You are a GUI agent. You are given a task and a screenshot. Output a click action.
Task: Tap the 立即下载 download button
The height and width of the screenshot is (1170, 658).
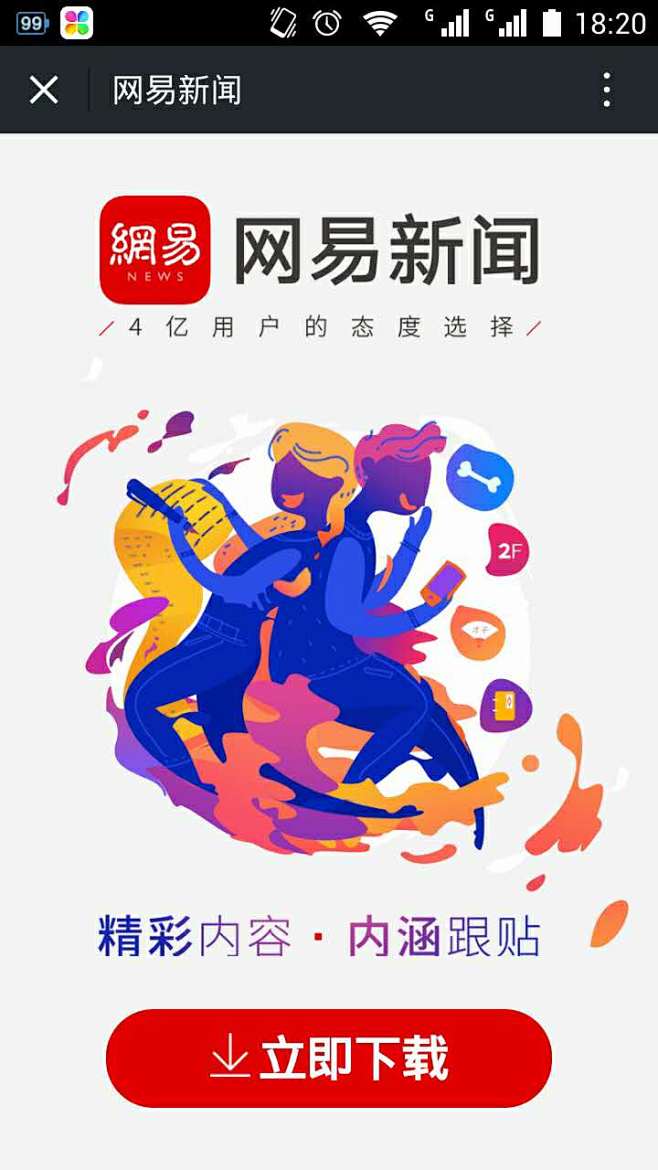329,1058
